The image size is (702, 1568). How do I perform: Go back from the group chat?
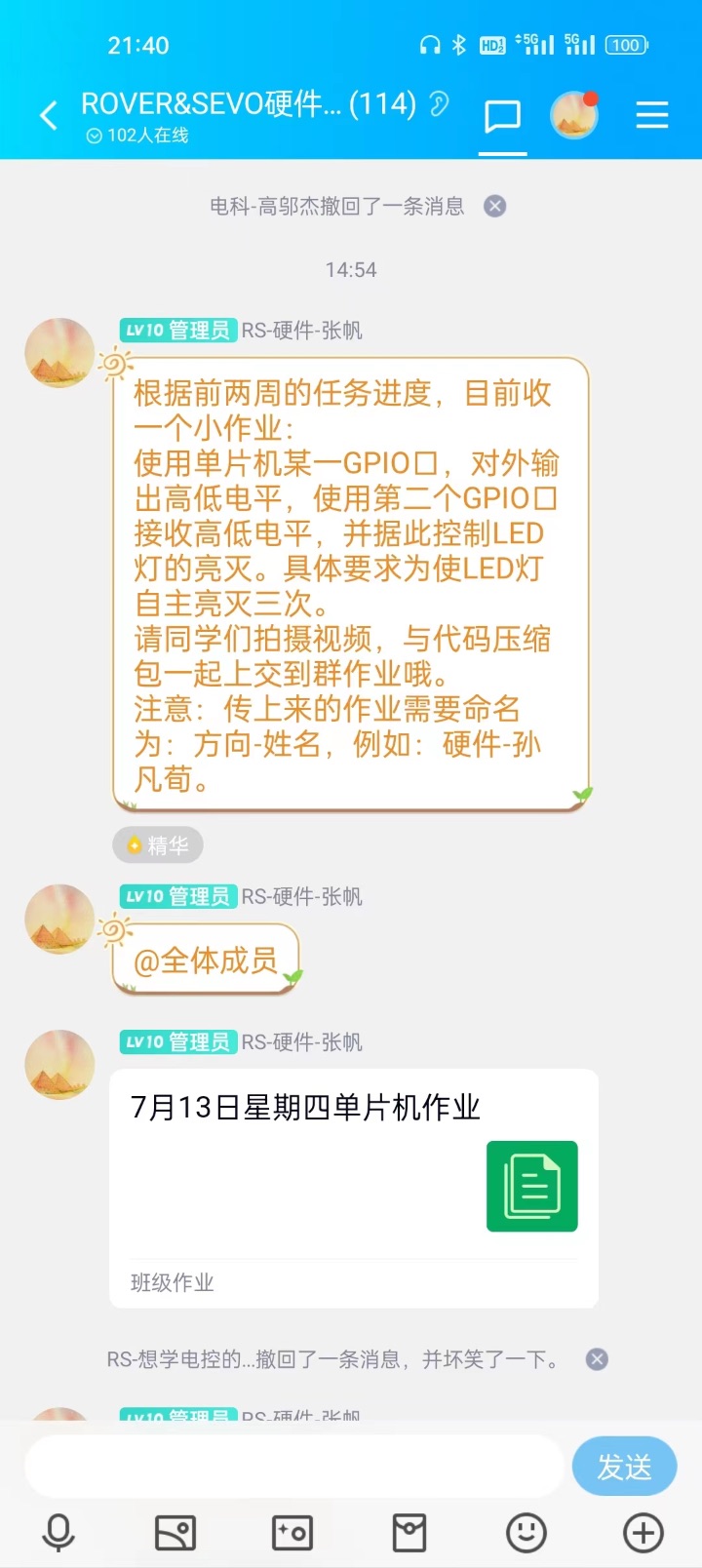pyautogui.click(x=49, y=115)
